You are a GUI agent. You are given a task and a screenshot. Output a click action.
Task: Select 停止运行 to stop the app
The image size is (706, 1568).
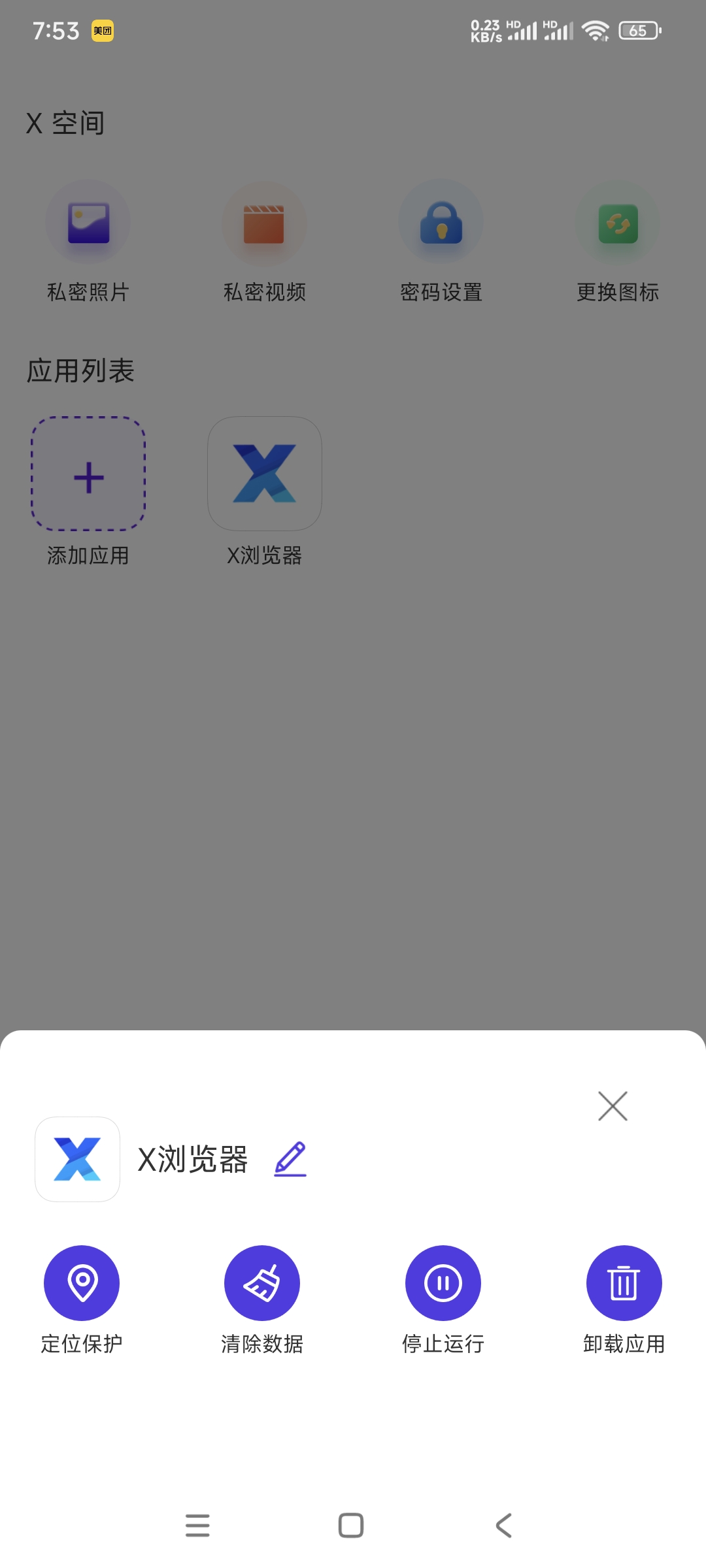tap(443, 1283)
